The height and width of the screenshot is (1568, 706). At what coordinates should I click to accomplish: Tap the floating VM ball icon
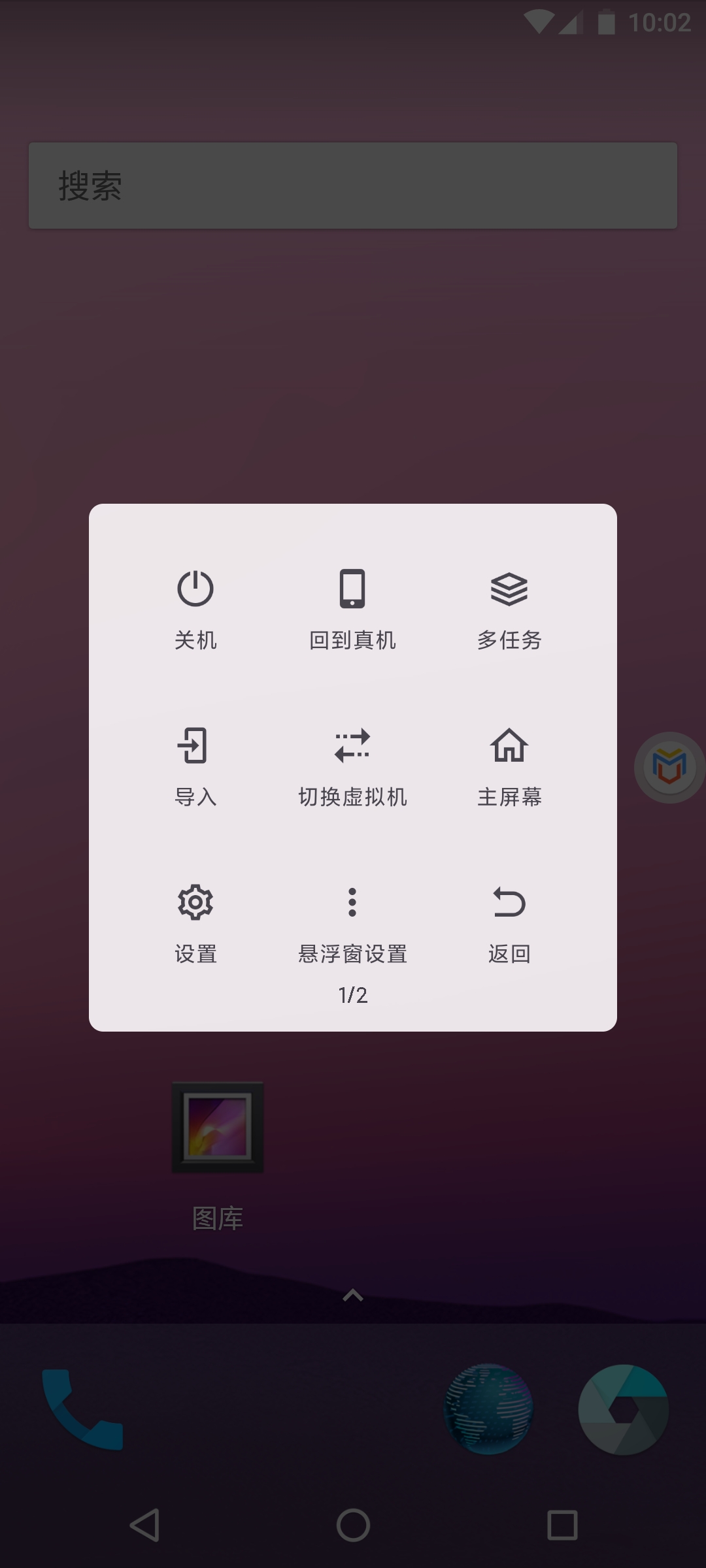tap(669, 767)
